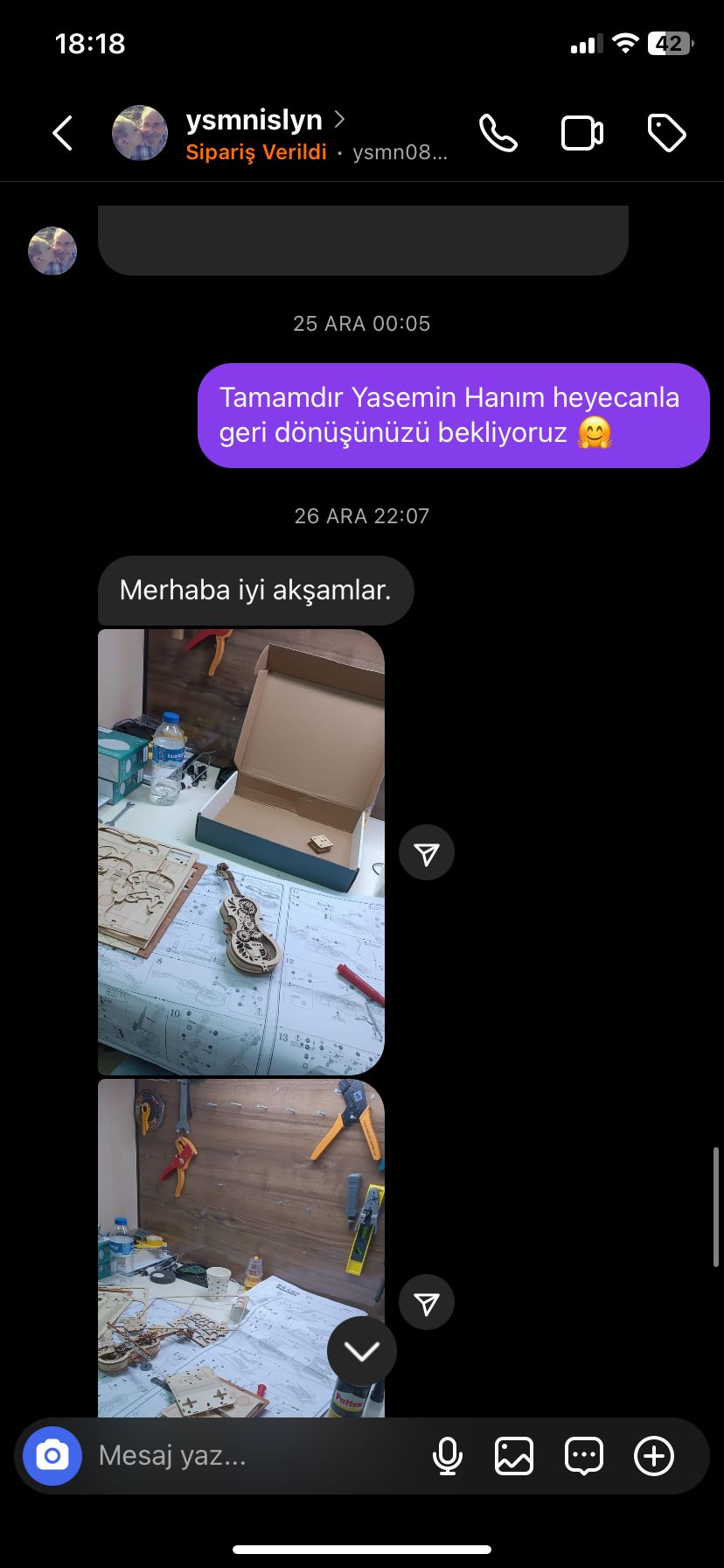Open more attachment options plus icon

654,1456
